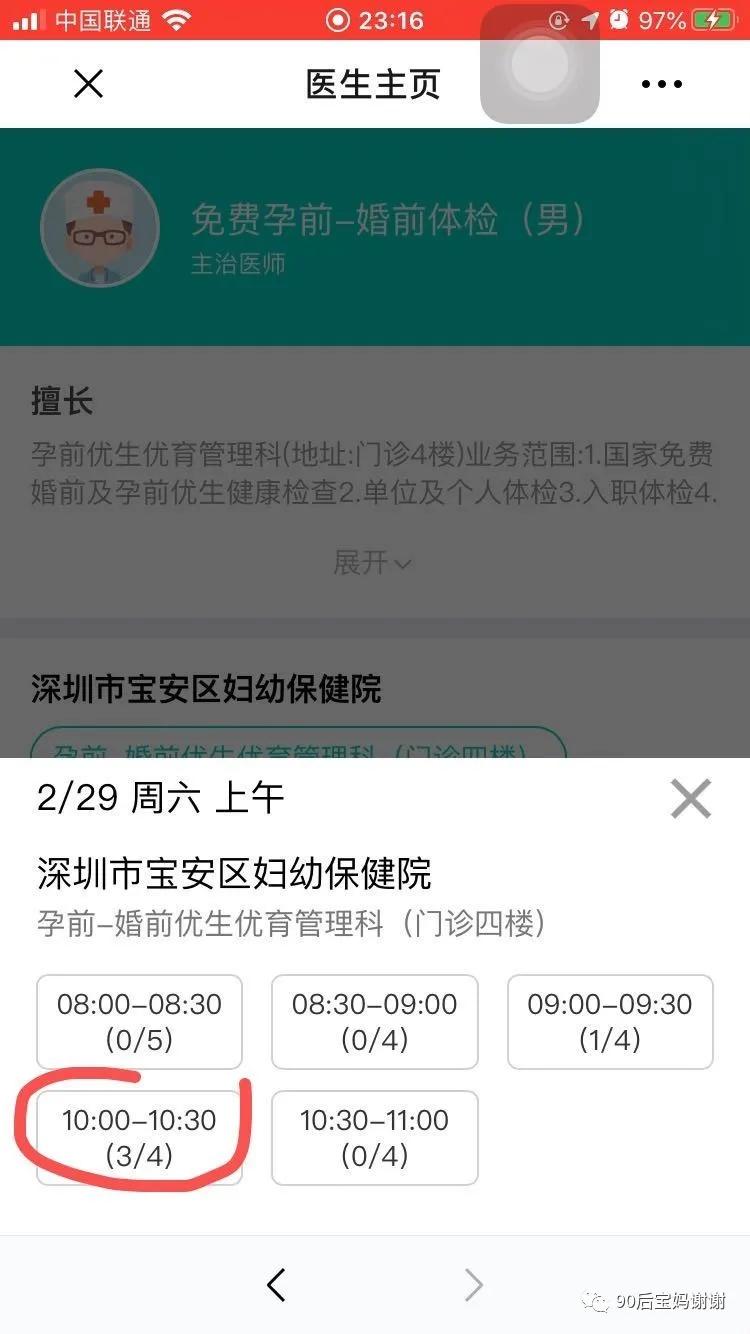Select the circled 10:00-10:30 time slot

click(139, 1137)
